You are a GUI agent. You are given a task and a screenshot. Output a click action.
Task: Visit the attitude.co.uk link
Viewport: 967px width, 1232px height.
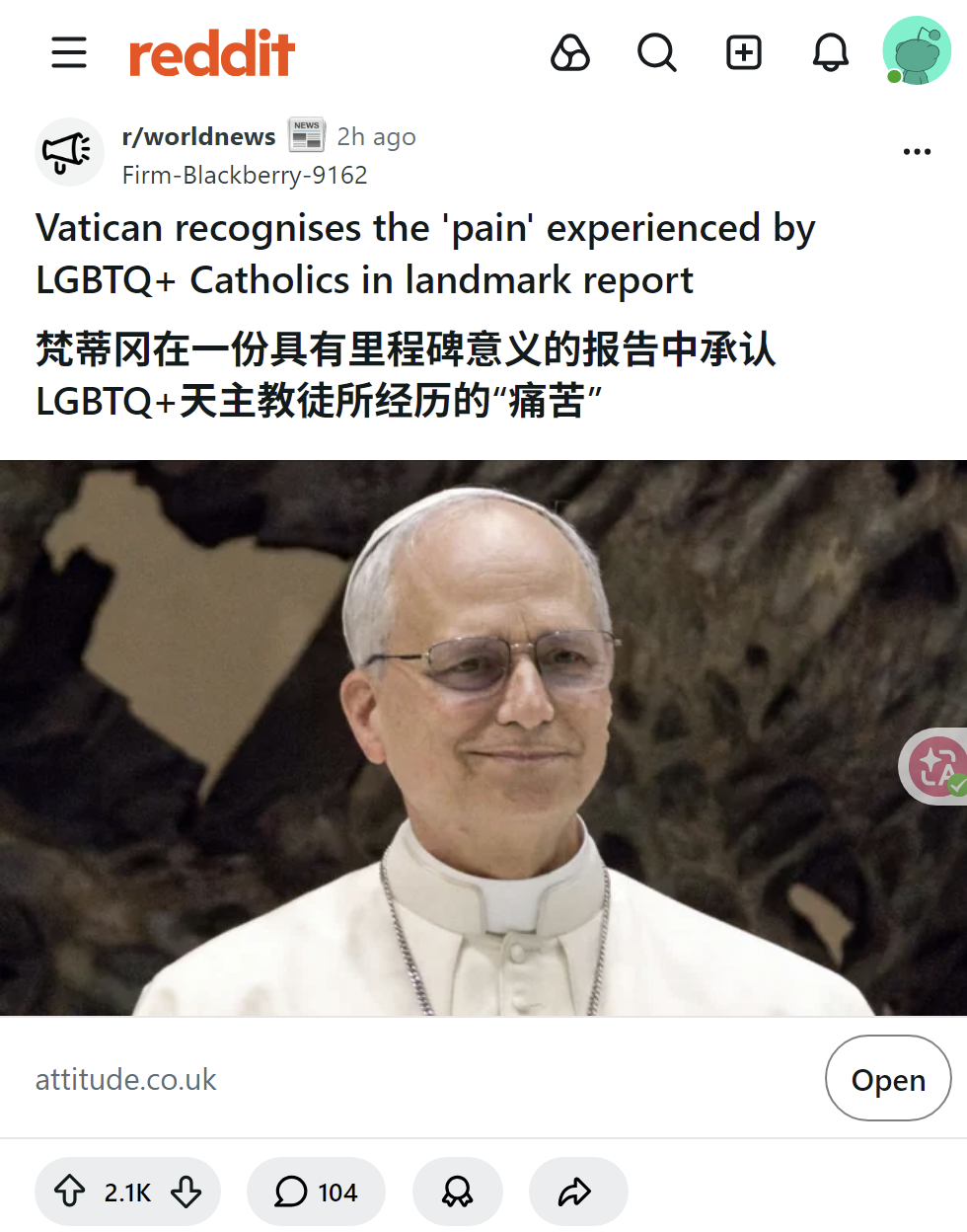pyautogui.click(x=126, y=1079)
